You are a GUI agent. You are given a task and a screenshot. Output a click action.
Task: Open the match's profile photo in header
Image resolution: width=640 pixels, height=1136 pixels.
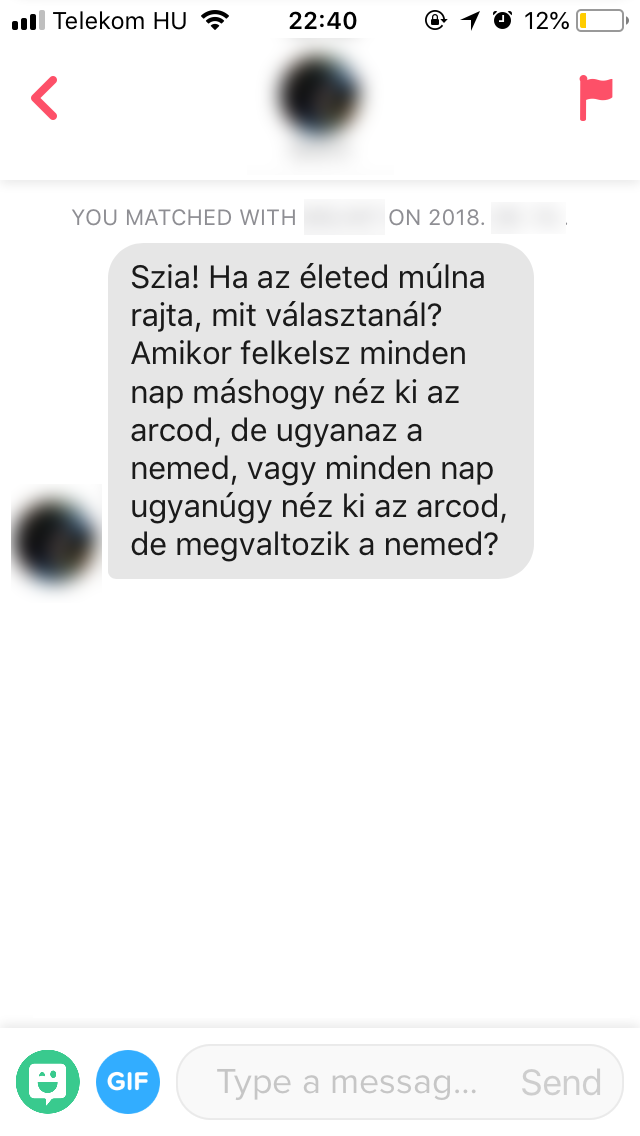point(318,97)
